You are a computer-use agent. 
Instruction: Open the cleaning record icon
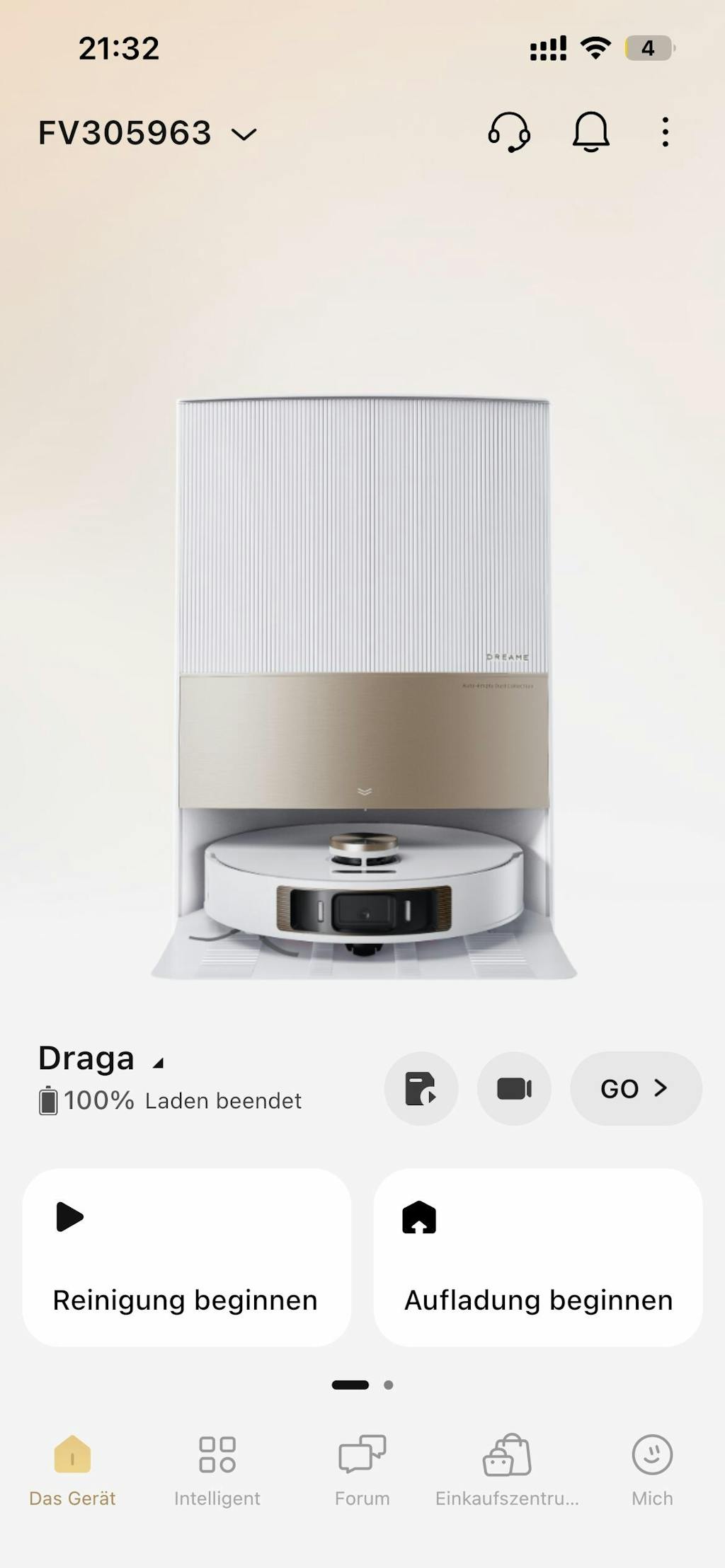click(421, 1088)
